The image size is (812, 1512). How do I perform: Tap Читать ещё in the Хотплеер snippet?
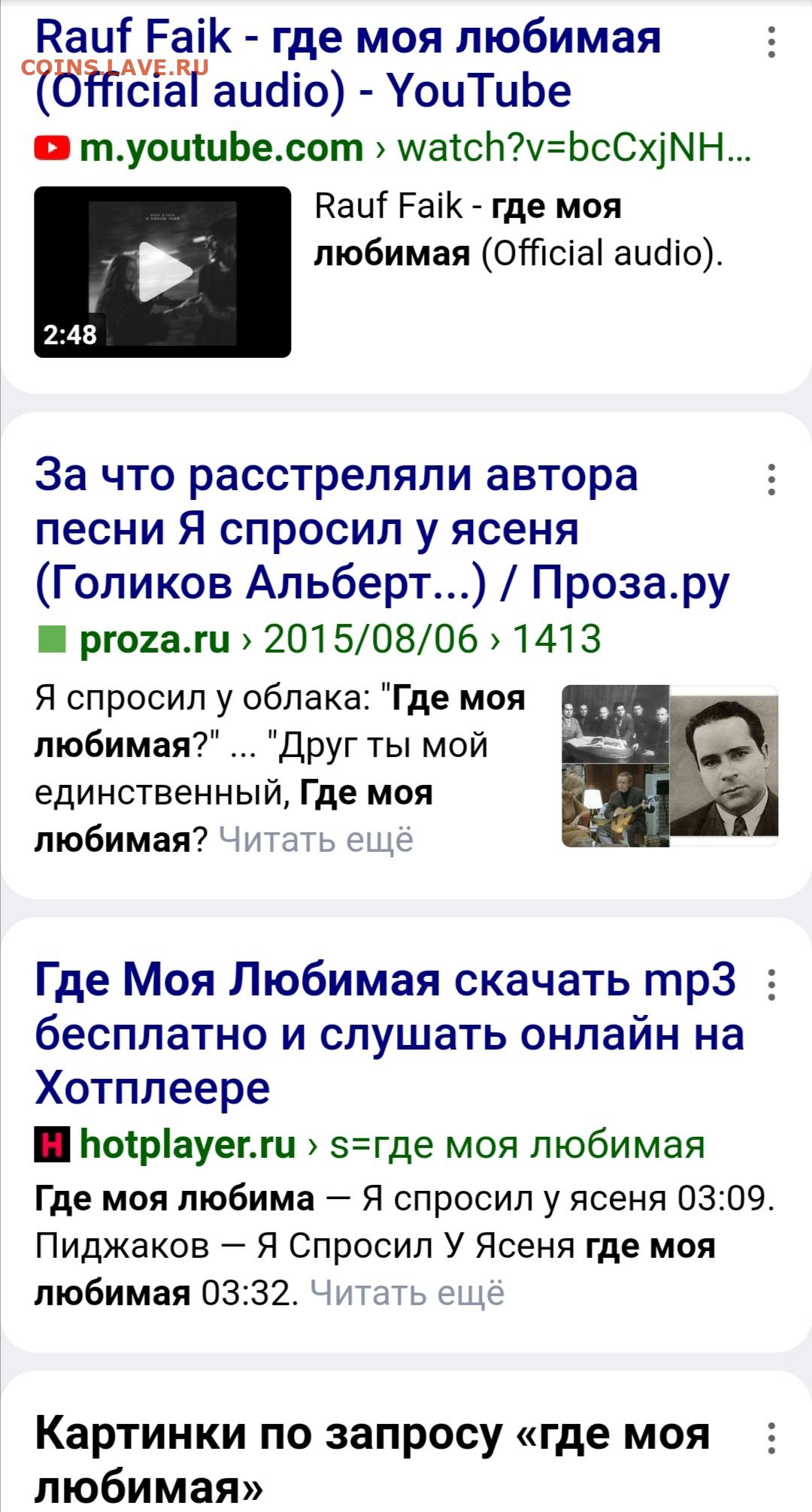(x=407, y=1293)
